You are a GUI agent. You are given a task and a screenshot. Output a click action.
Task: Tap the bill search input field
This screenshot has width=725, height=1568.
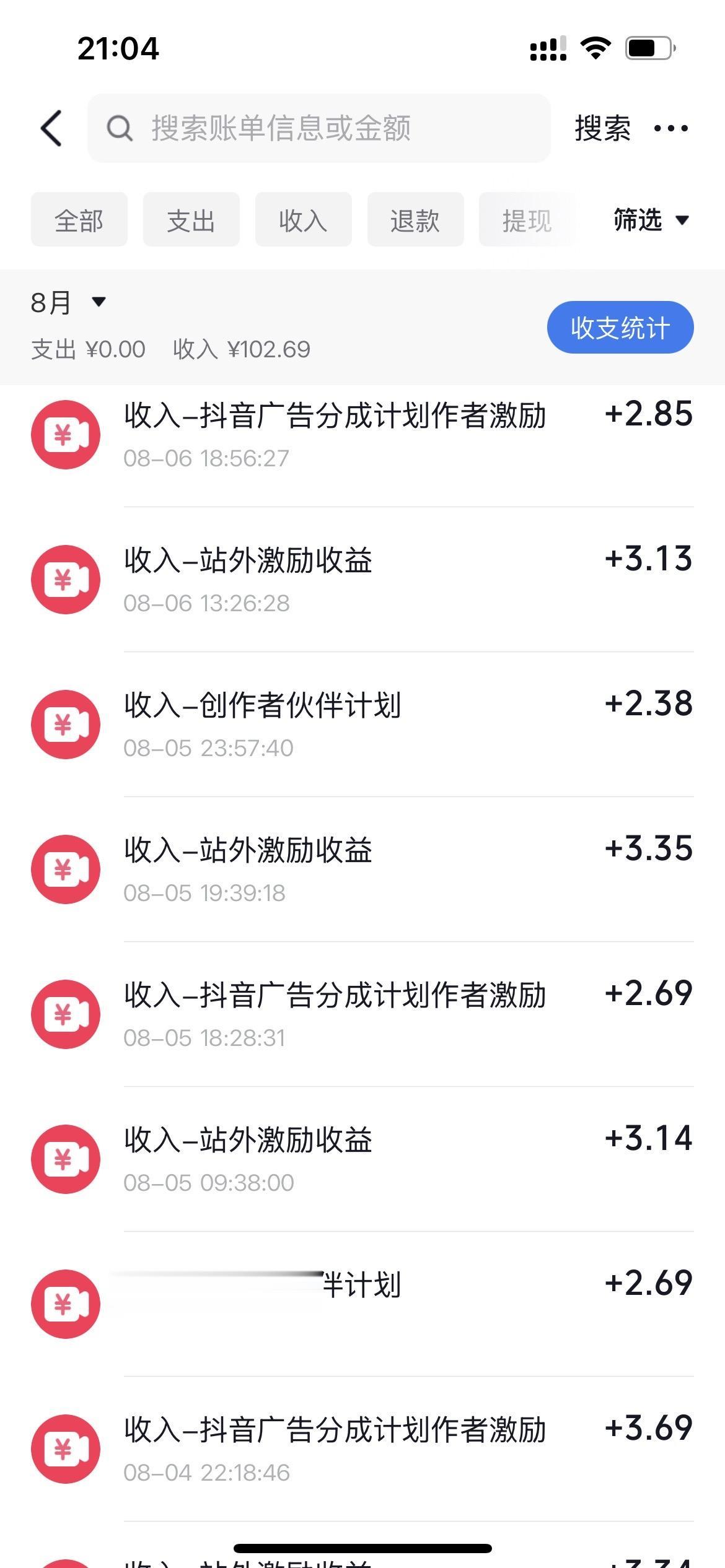point(319,128)
